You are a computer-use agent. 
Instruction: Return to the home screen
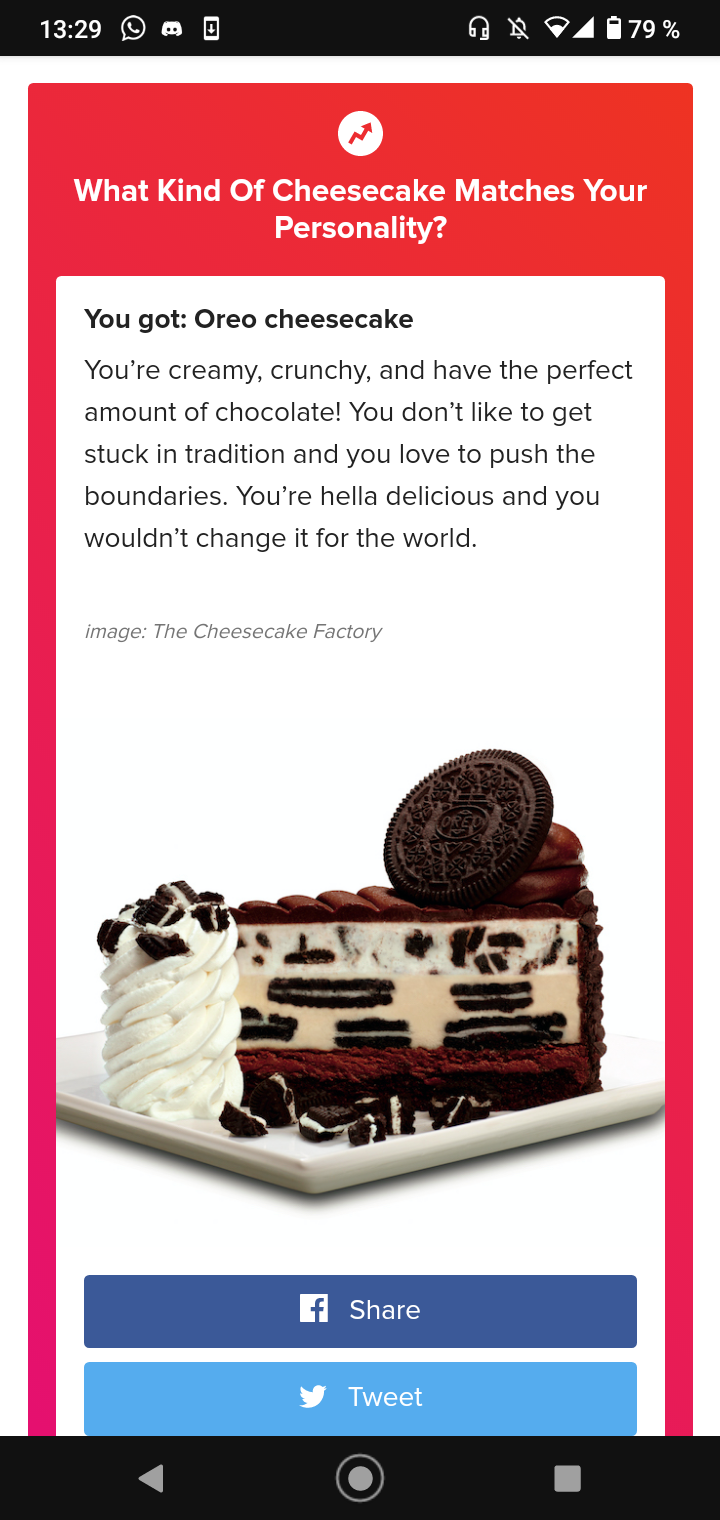point(360,1478)
